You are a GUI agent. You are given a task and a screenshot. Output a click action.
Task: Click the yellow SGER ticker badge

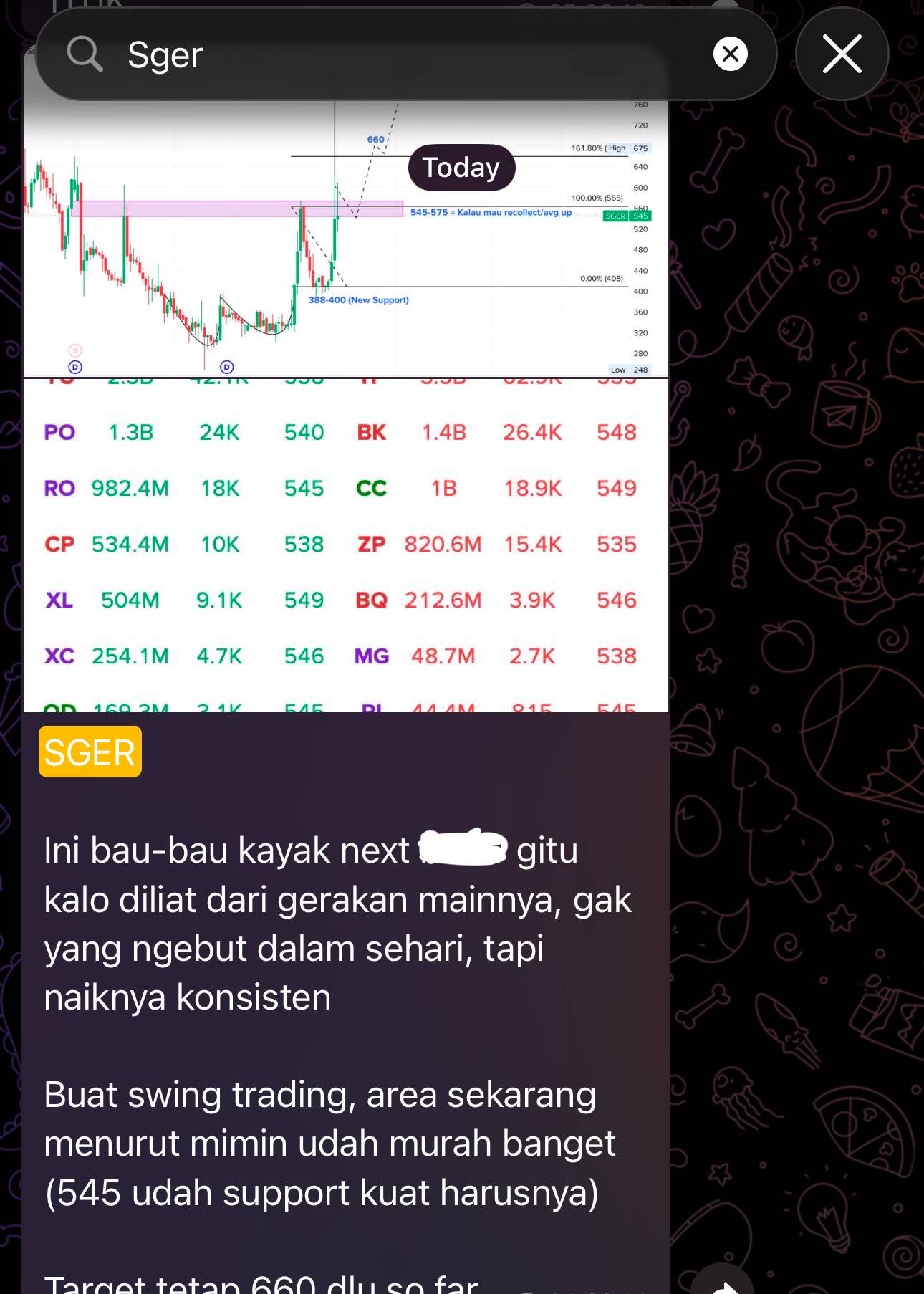pyautogui.click(x=89, y=751)
